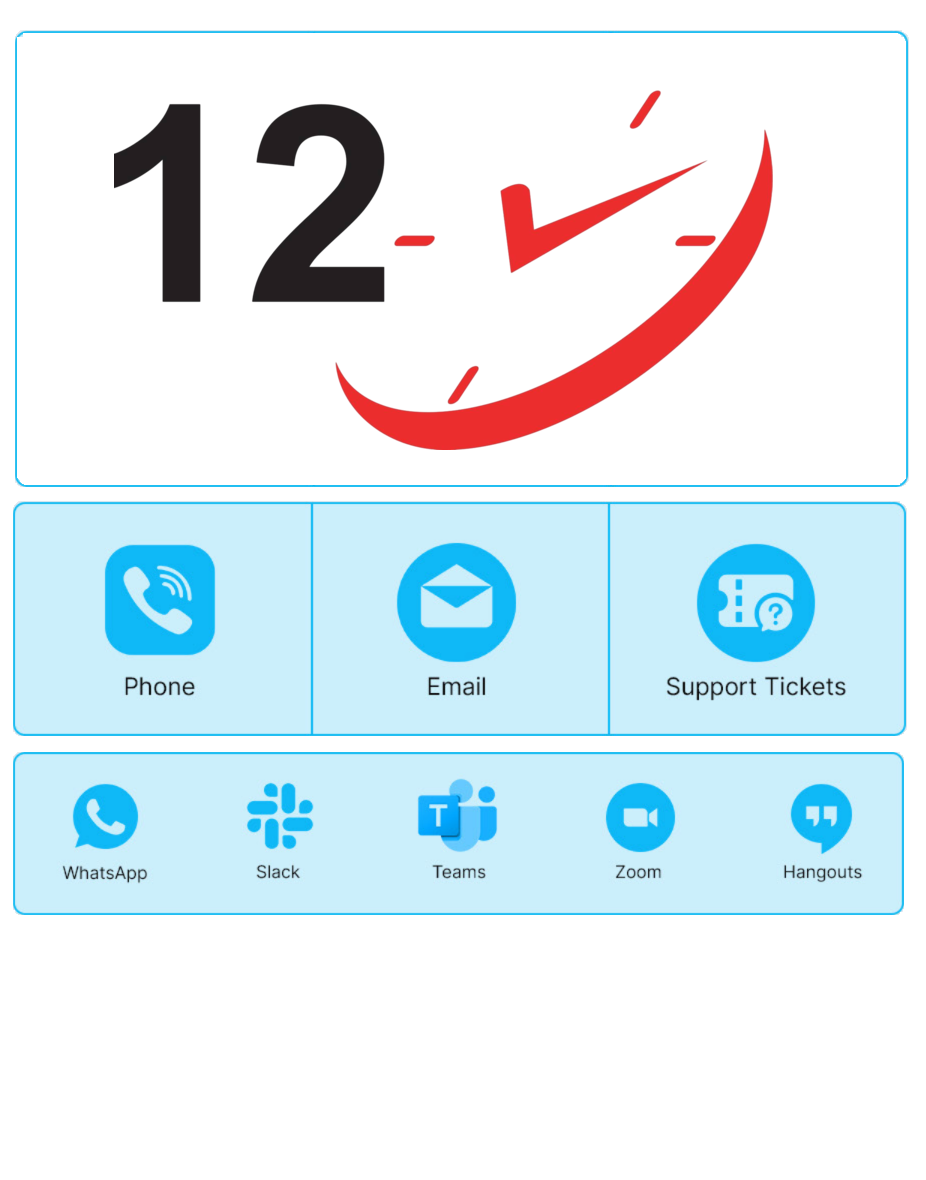Click the Hangouts label
Viewport: 926px width, 1180px height.
click(x=820, y=871)
